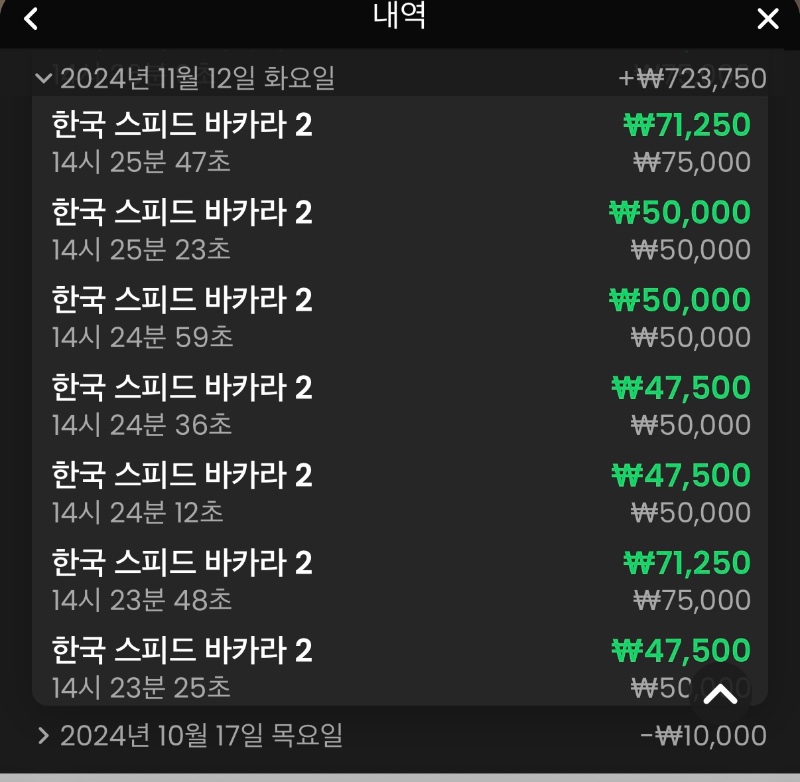Screen dimensions: 800x782
Task: Close the history panel with X
Action: (767, 19)
